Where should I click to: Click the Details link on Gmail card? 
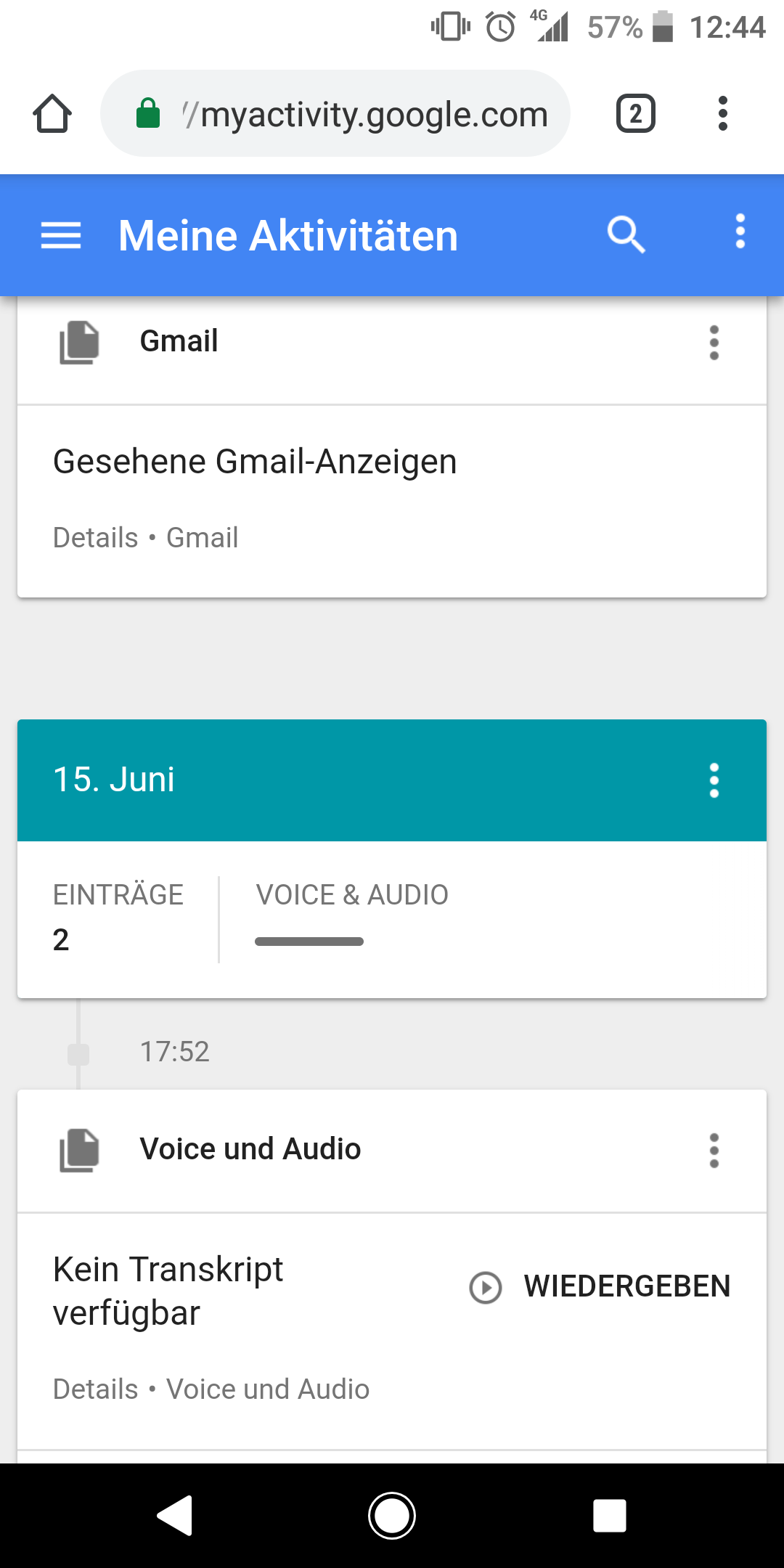(x=95, y=537)
